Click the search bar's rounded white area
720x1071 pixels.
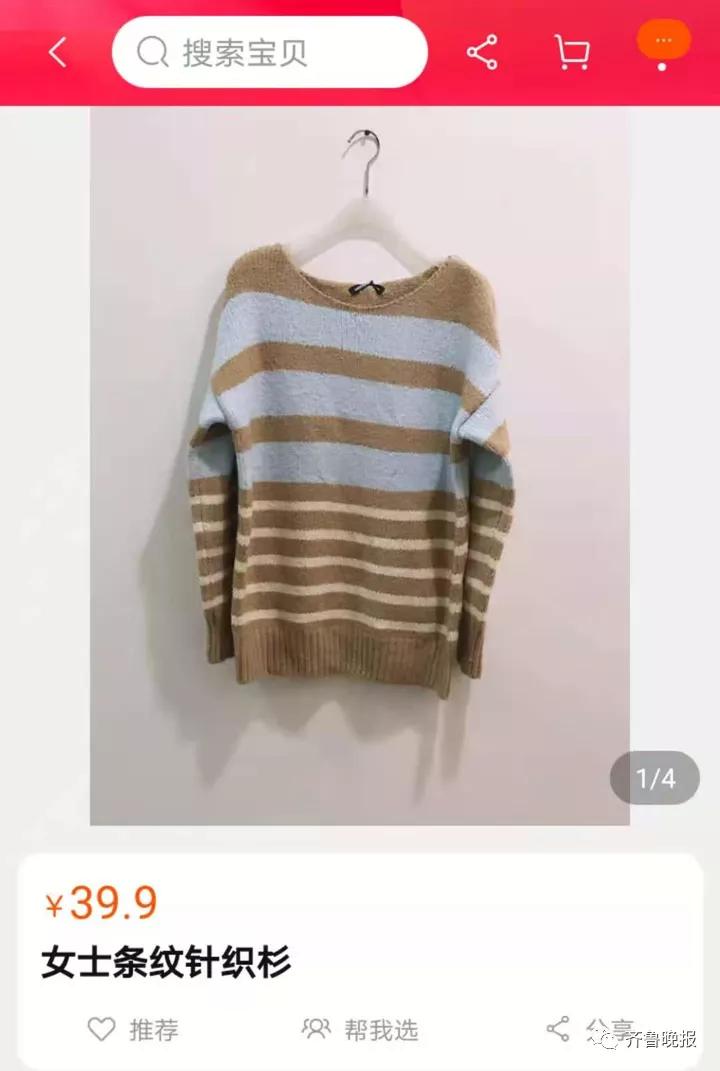(270, 51)
